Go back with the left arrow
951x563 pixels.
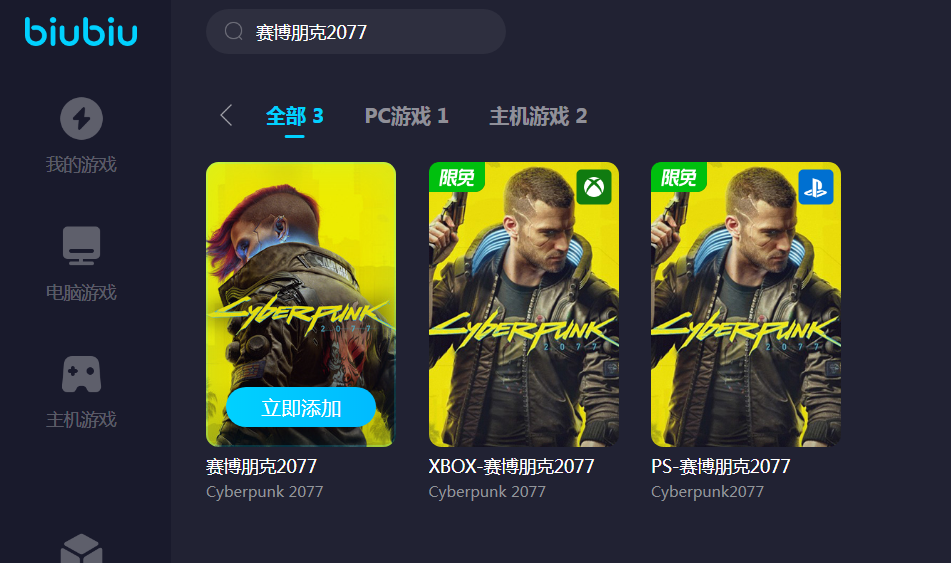pos(226,116)
